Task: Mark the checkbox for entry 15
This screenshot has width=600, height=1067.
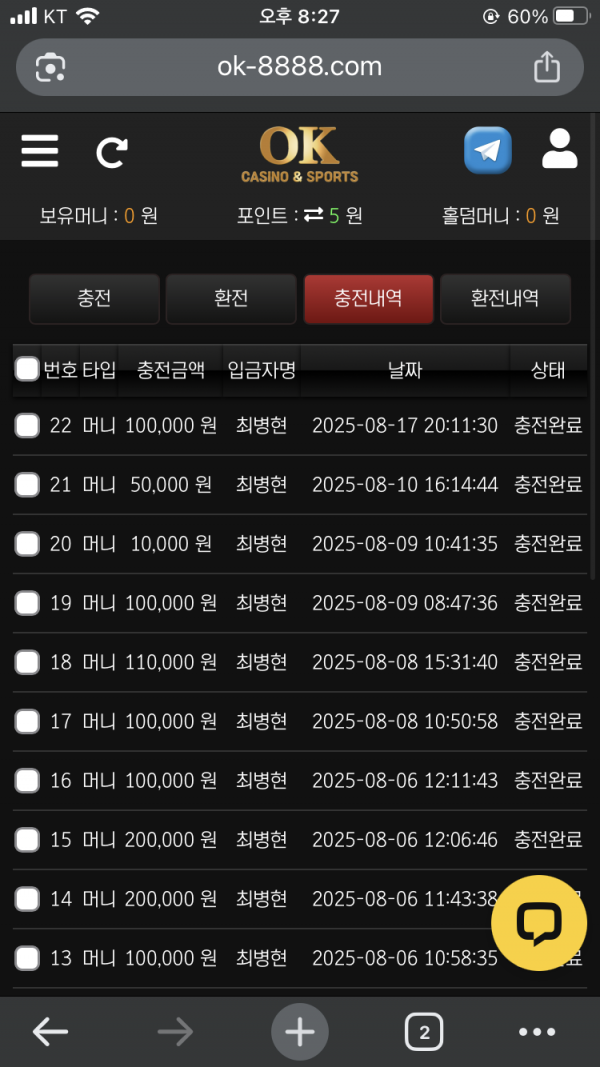Action: (x=27, y=840)
